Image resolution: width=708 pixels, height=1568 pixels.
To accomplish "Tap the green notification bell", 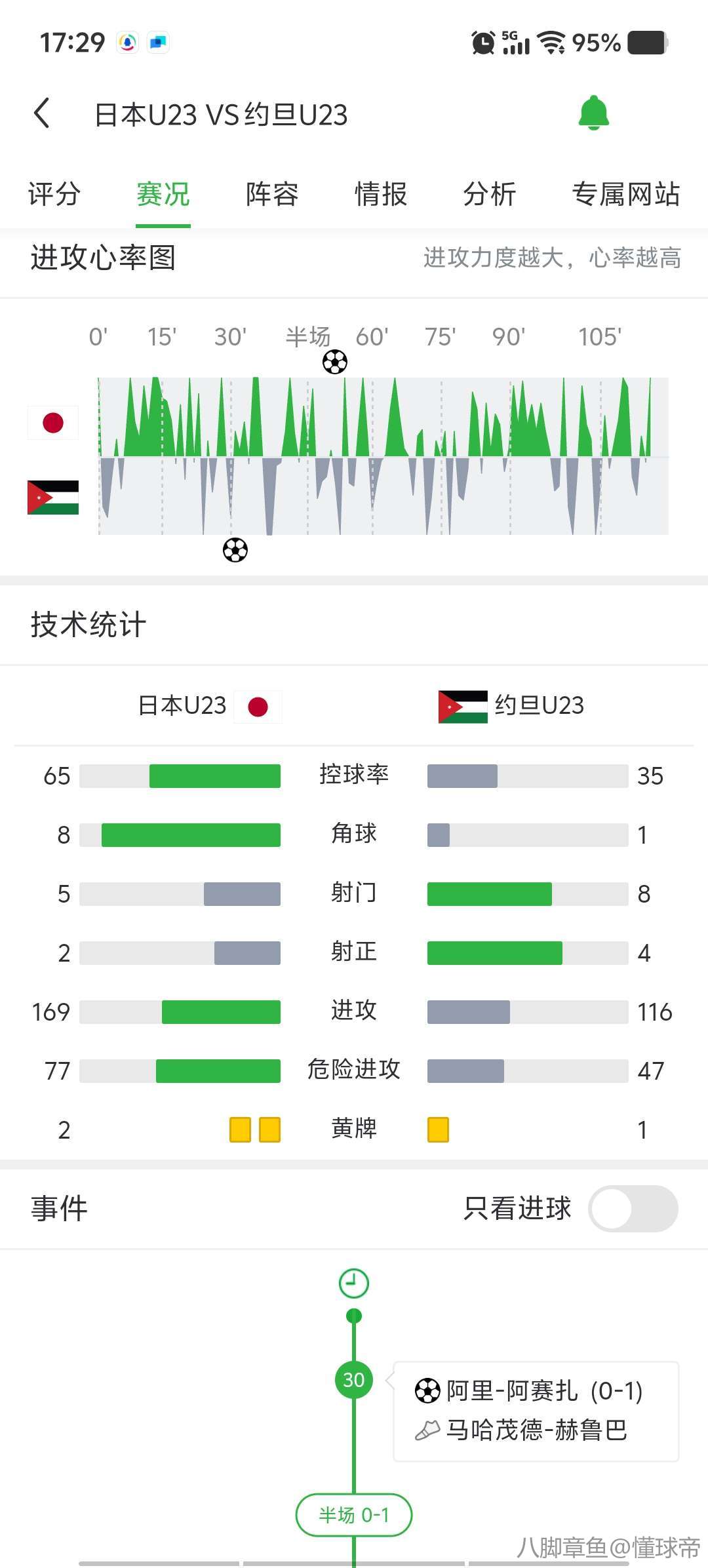I will [593, 113].
